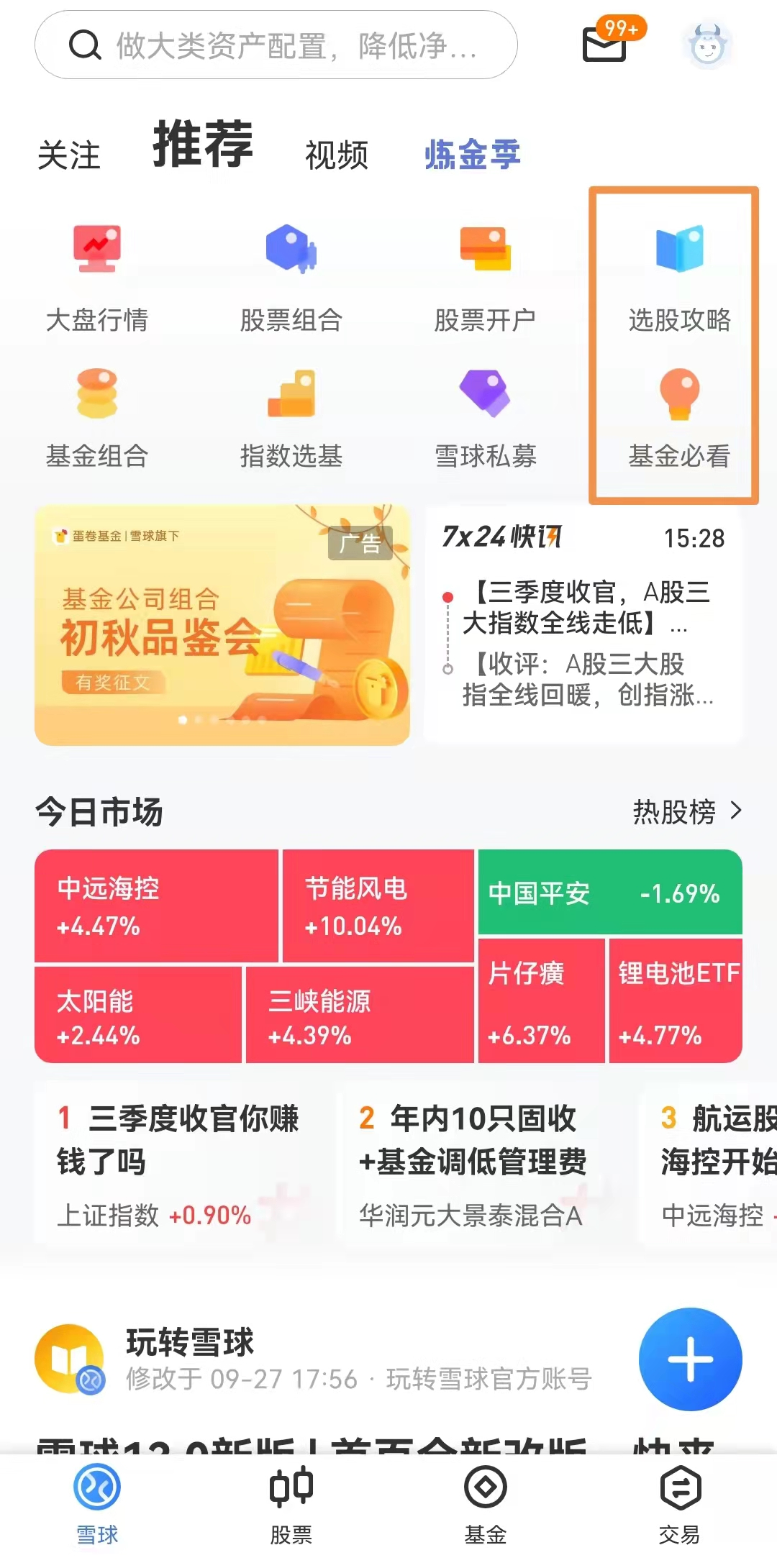Open the search box at the top
Image resolution: width=777 pixels, height=1568 pixels.
276,45
